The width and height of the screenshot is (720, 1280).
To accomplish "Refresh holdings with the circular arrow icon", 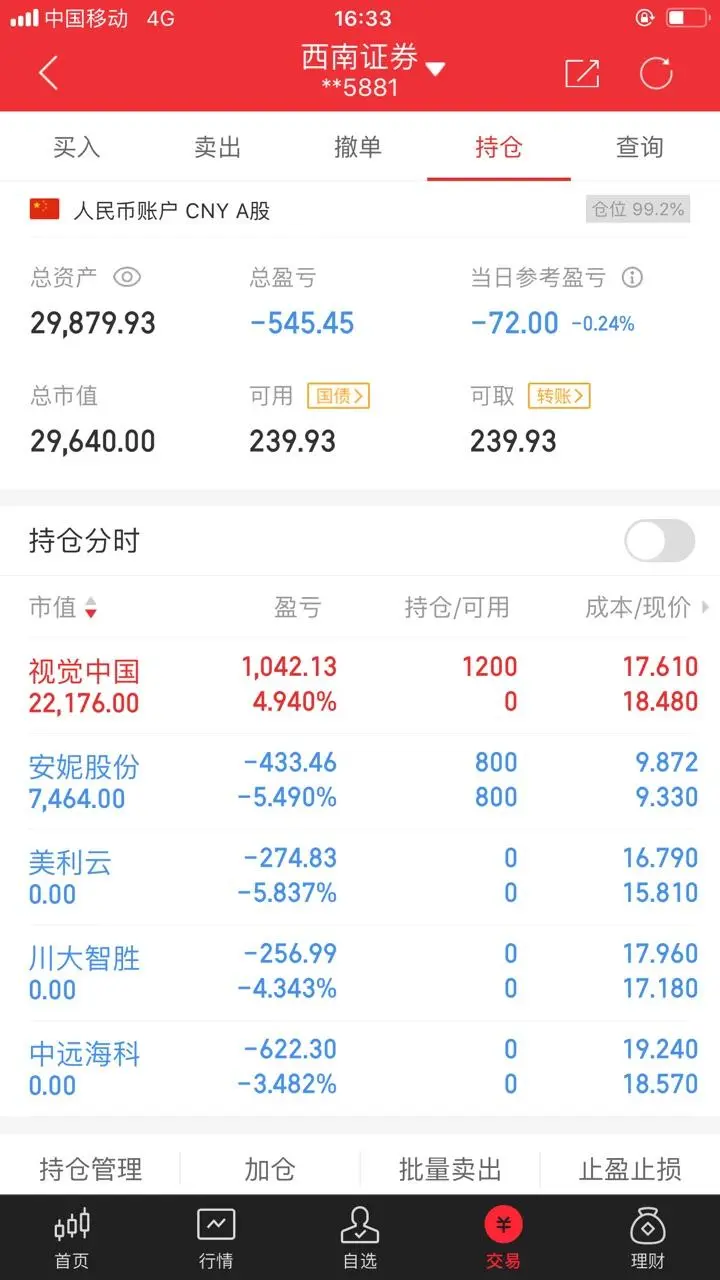I will pyautogui.click(x=656, y=73).
